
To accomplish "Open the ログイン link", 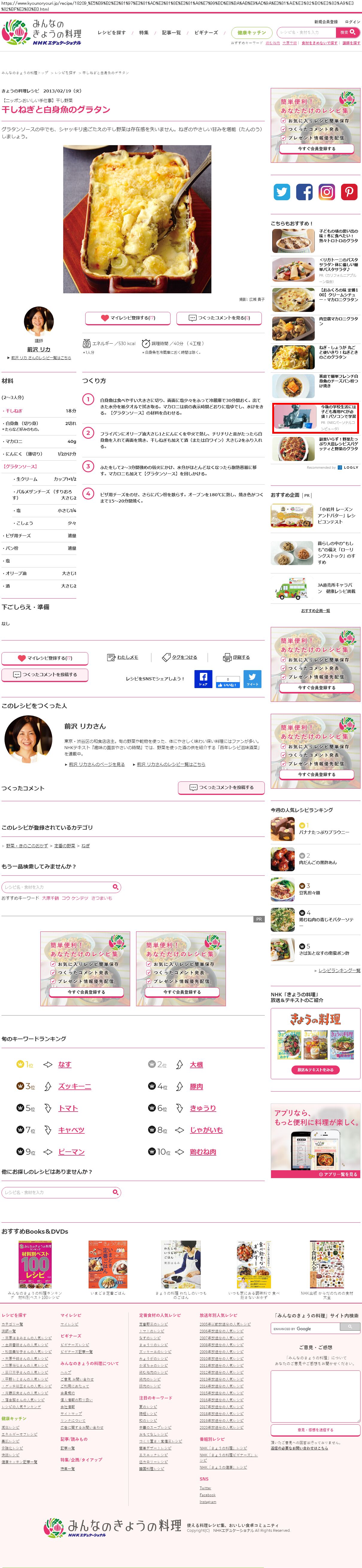I will pos(353,22).
